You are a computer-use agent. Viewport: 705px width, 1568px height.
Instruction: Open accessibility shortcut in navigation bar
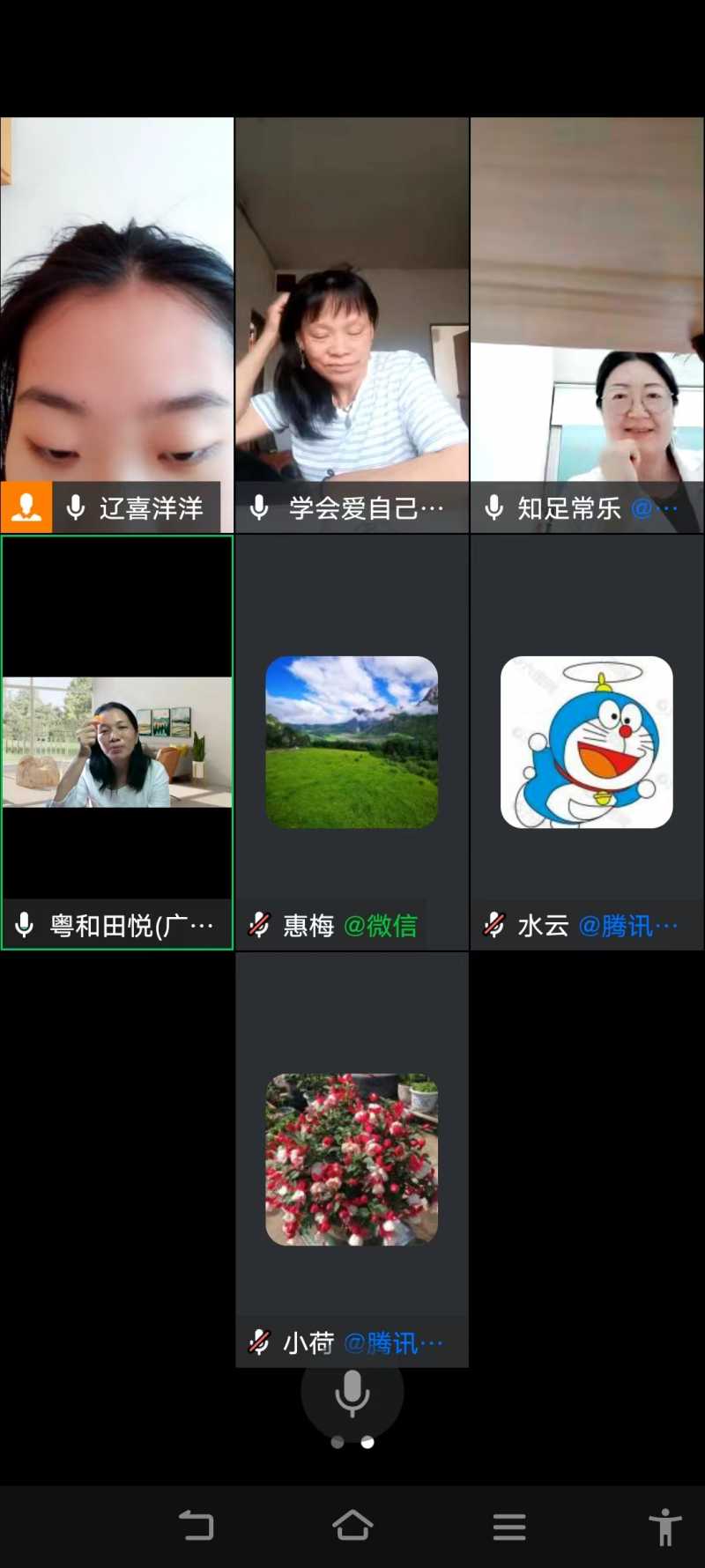click(665, 1526)
